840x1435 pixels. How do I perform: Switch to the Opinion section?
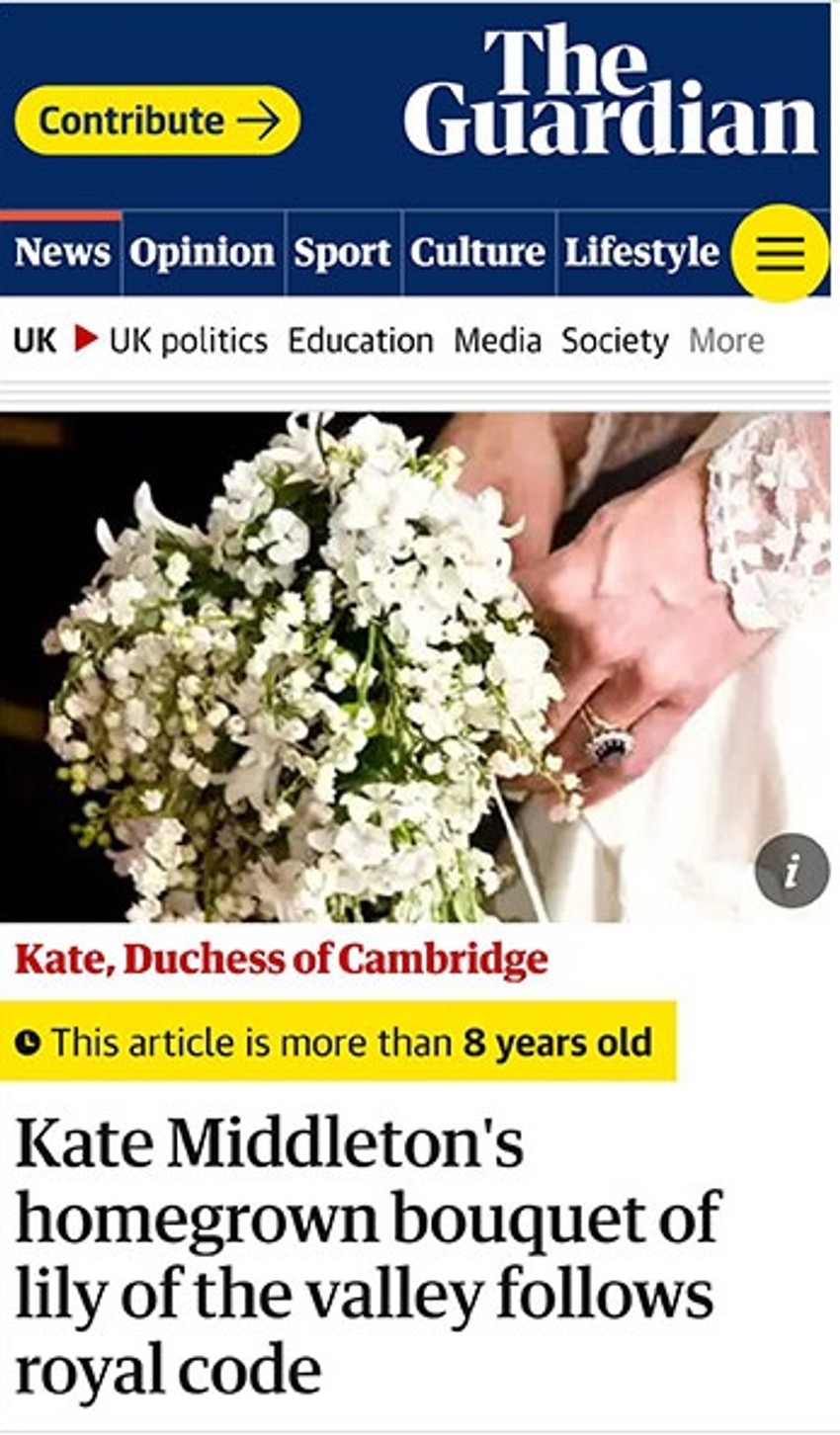click(203, 253)
